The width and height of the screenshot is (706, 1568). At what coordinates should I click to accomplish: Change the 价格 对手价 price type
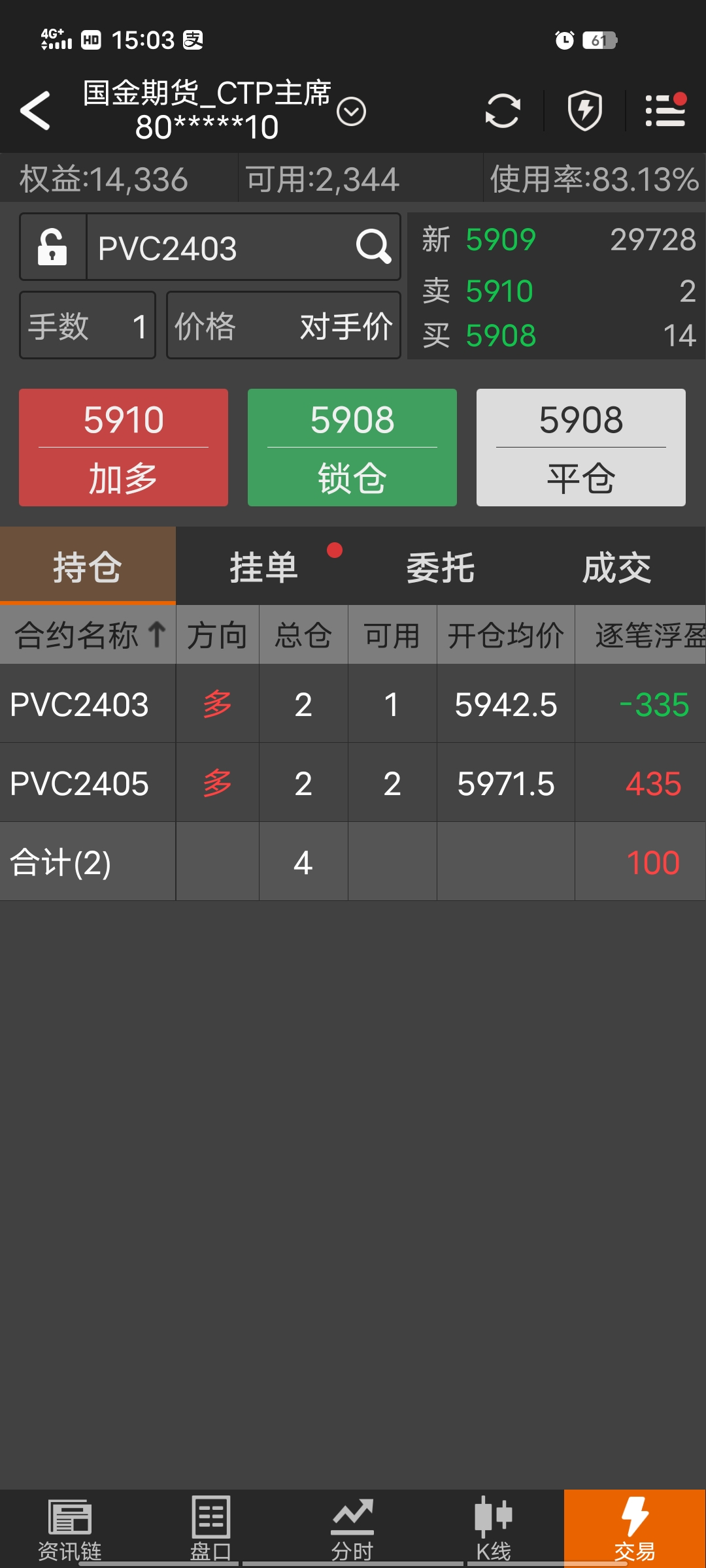pyautogui.click(x=283, y=325)
